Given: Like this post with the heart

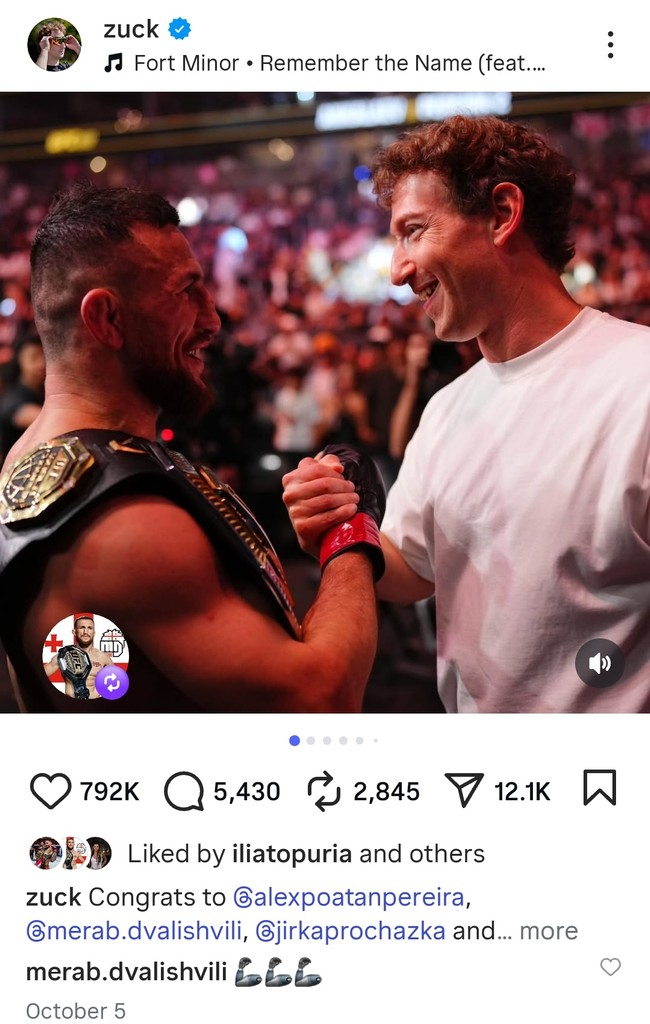Looking at the screenshot, I should (50, 791).
